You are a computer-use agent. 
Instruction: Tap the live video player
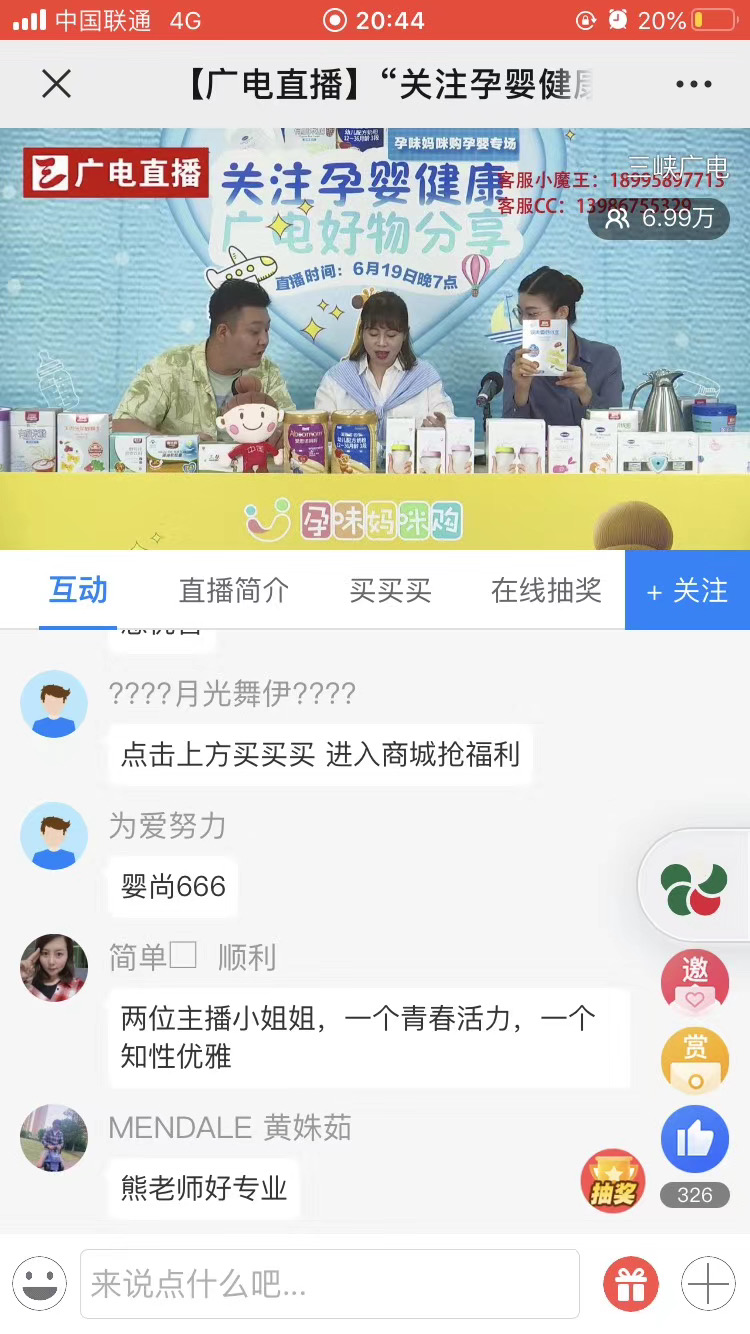[x=375, y=338]
